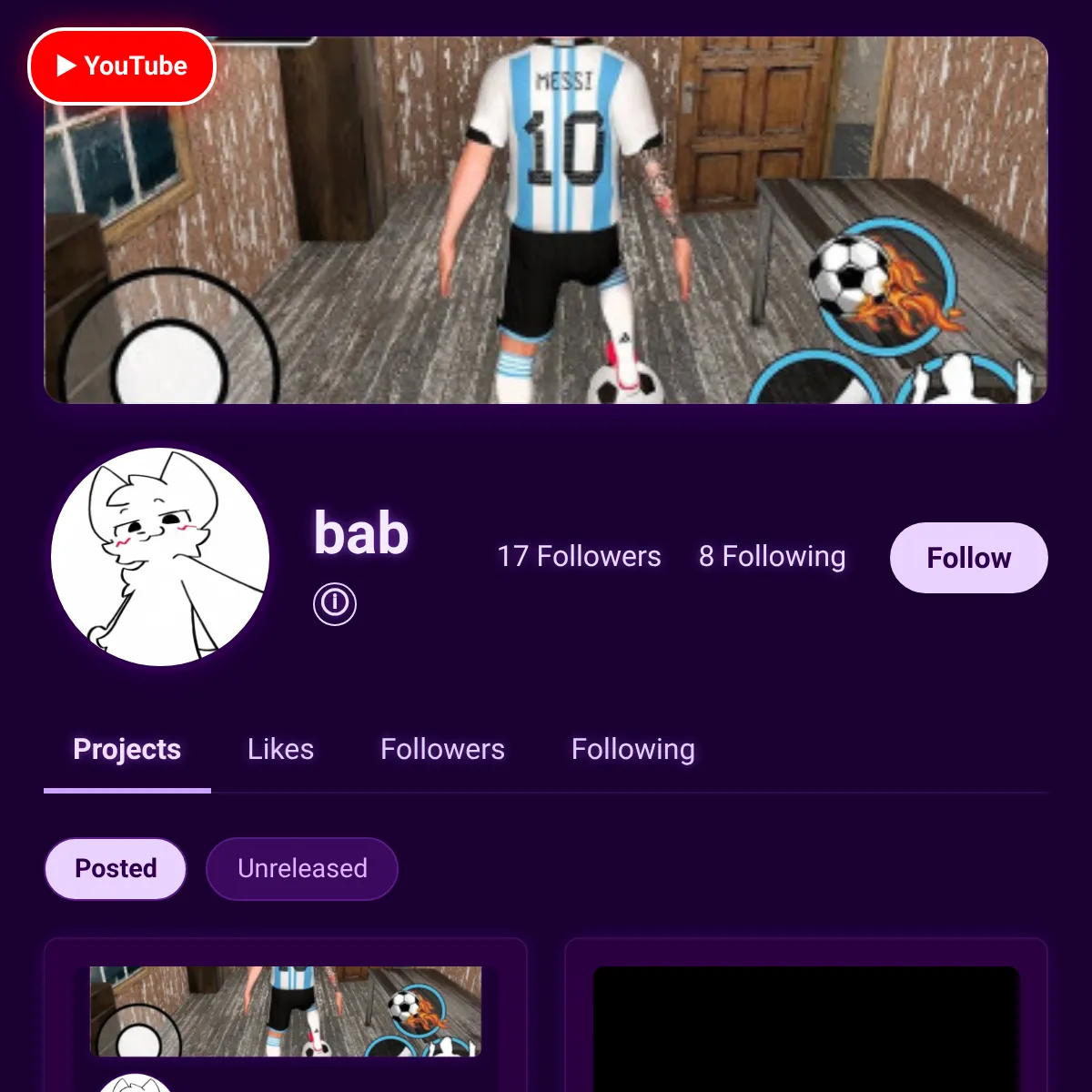Select the Posted filter chip
This screenshot has height=1092, width=1092.
116,868
